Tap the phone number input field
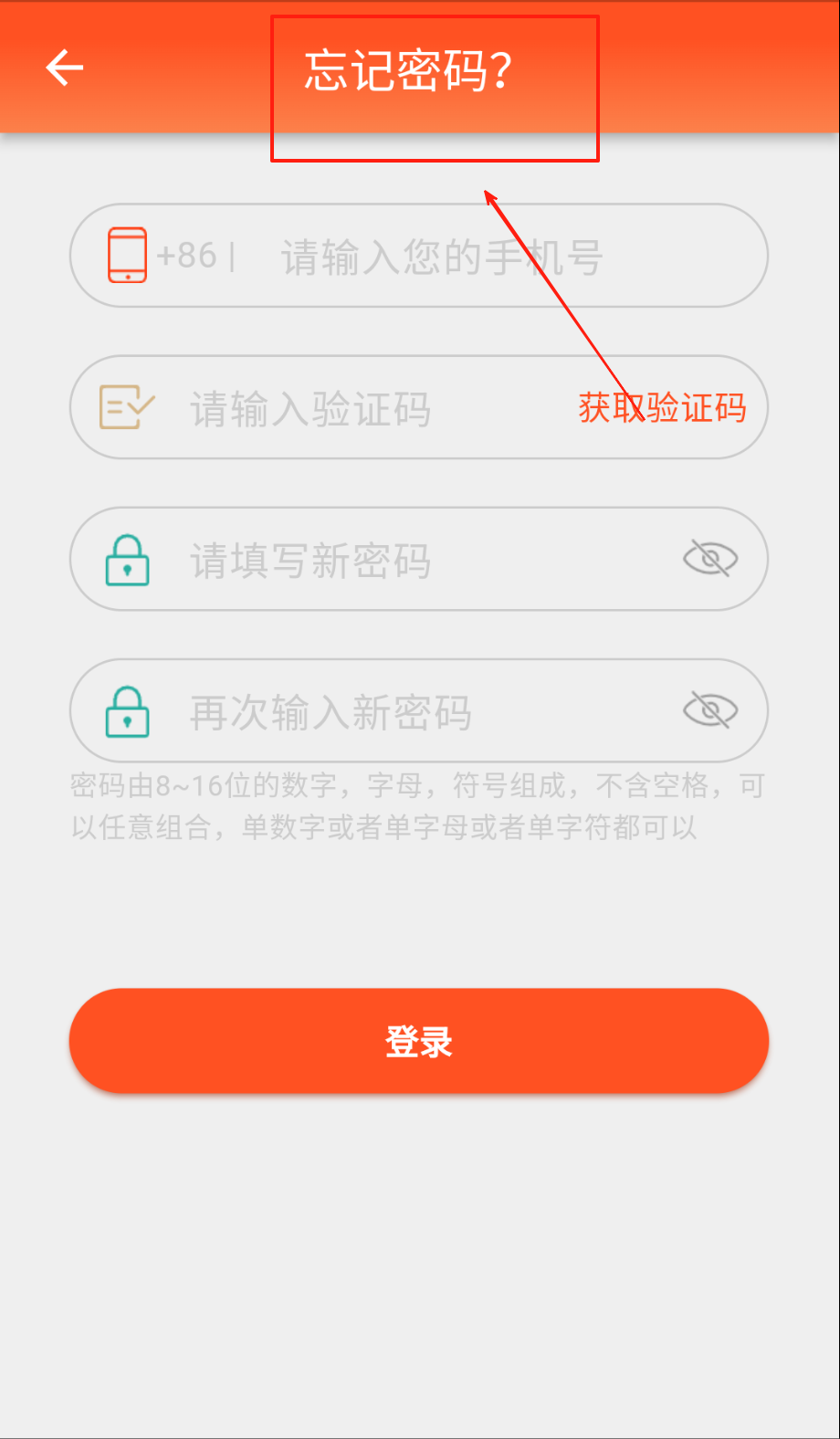 pyautogui.click(x=440, y=257)
